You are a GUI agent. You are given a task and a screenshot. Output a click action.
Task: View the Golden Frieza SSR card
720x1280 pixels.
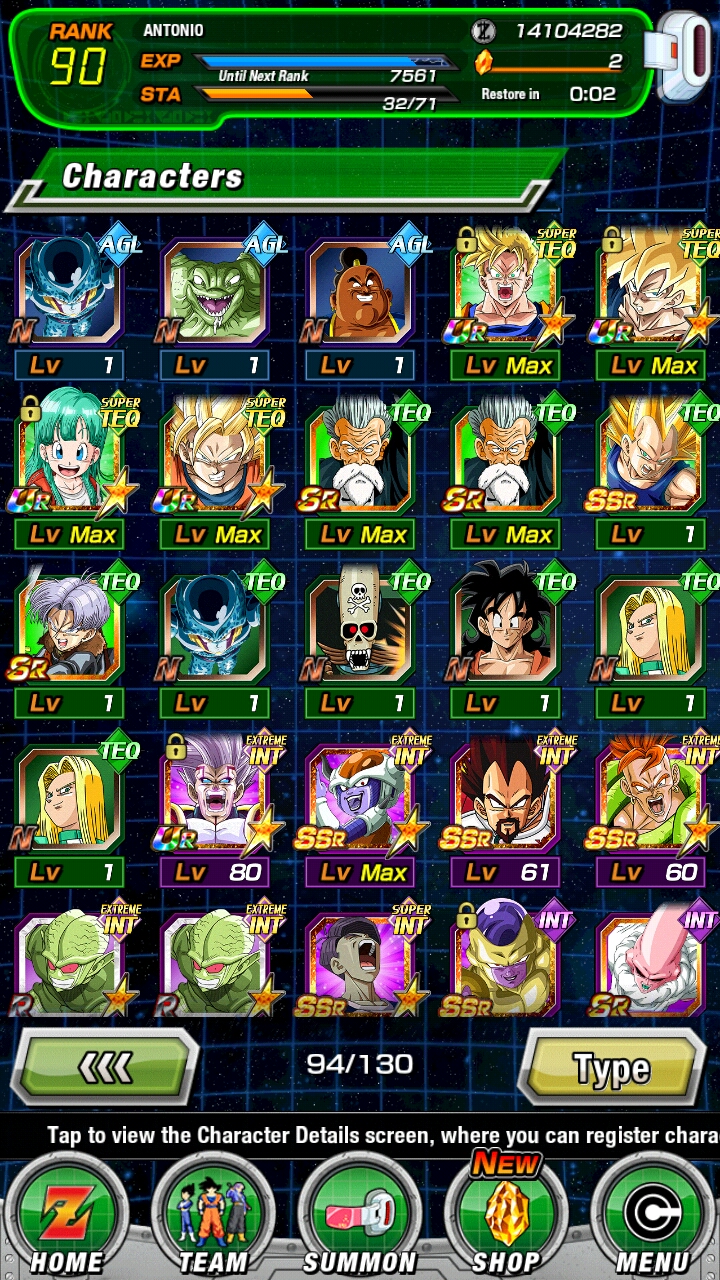505,958
